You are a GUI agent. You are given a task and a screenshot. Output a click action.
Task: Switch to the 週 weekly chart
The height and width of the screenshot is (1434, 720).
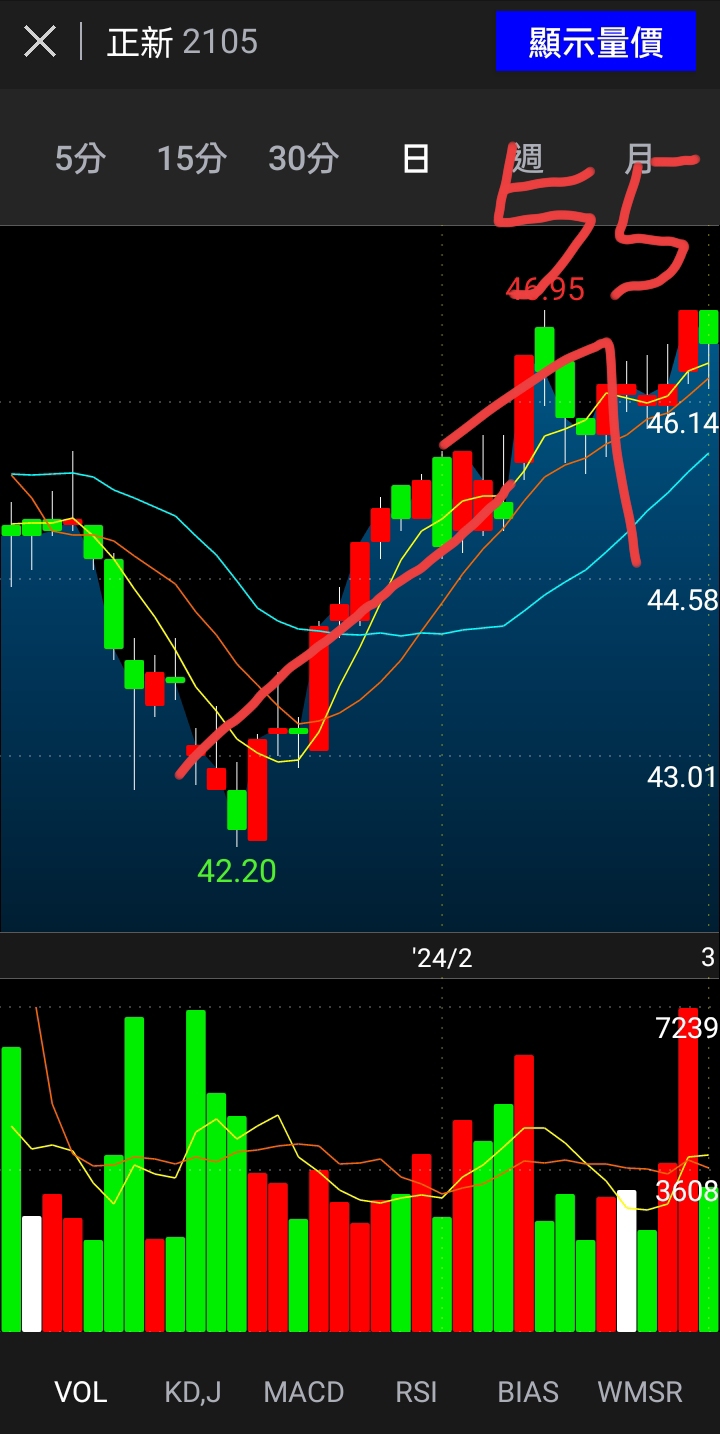coord(527,158)
